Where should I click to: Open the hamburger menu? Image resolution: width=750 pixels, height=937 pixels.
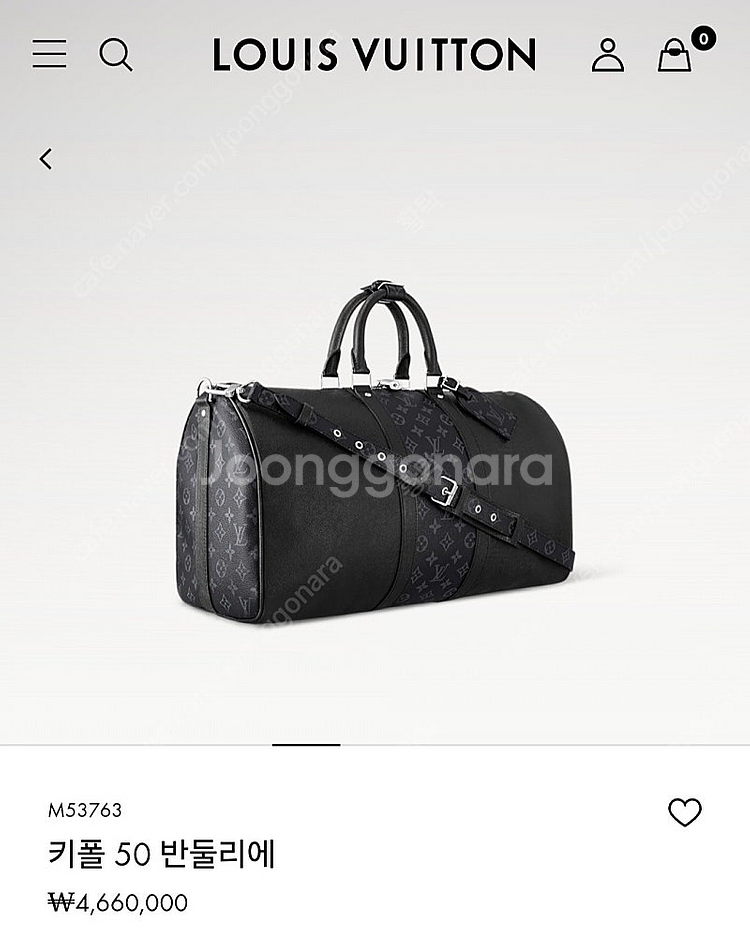point(49,54)
